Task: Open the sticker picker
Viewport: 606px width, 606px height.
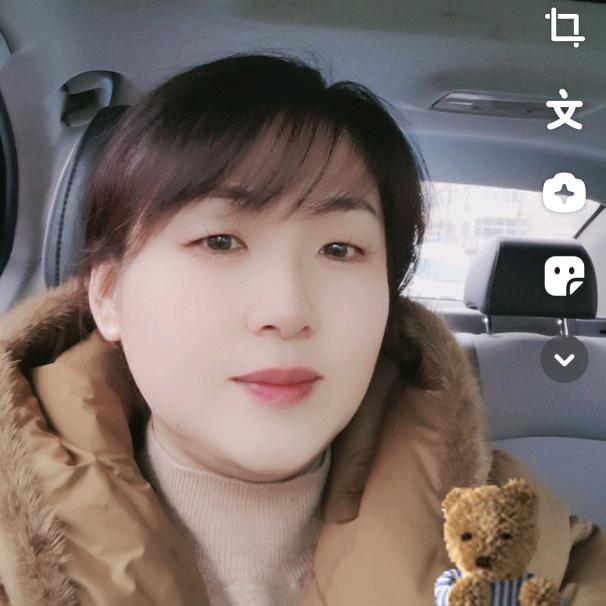Action: coord(564,276)
